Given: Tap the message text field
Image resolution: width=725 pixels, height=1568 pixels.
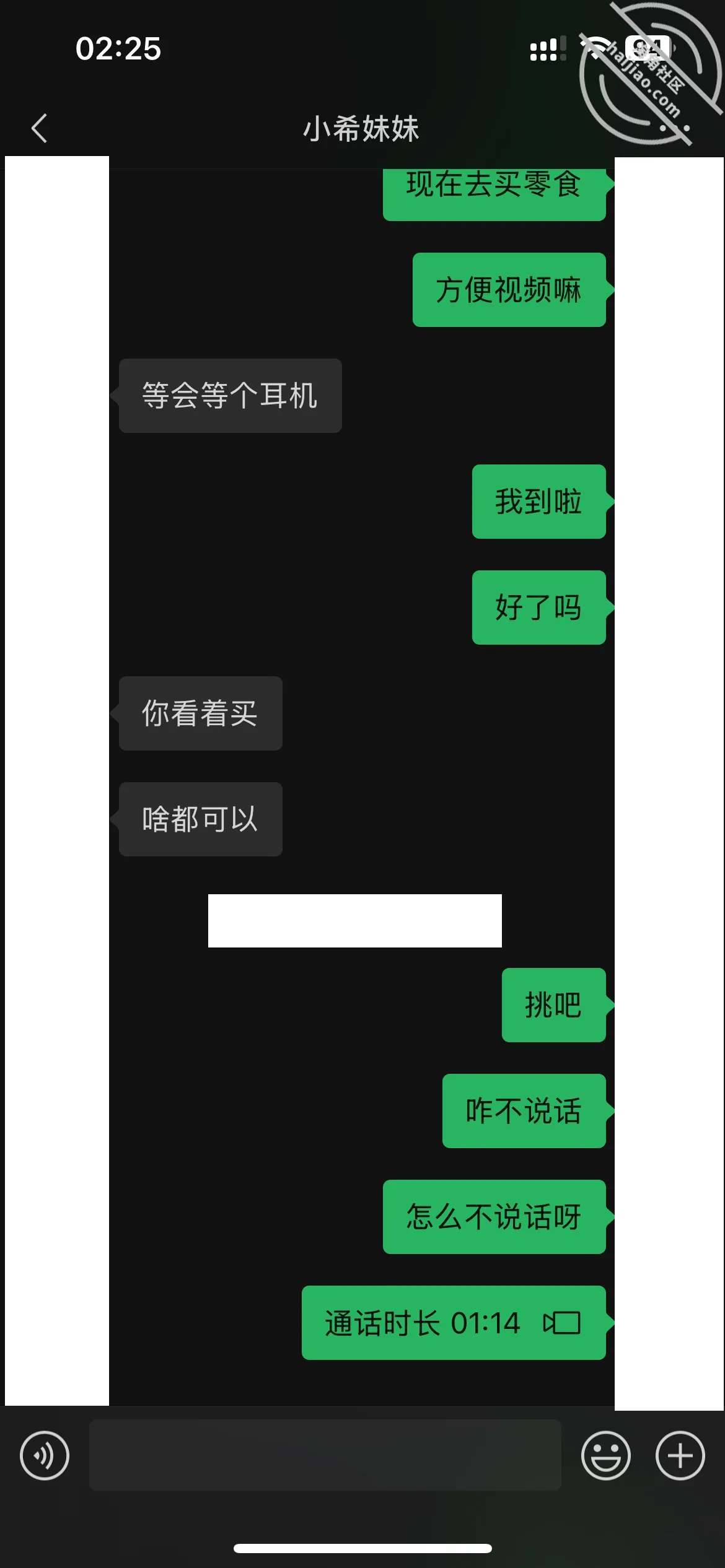Looking at the screenshot, I should 325,1455.
